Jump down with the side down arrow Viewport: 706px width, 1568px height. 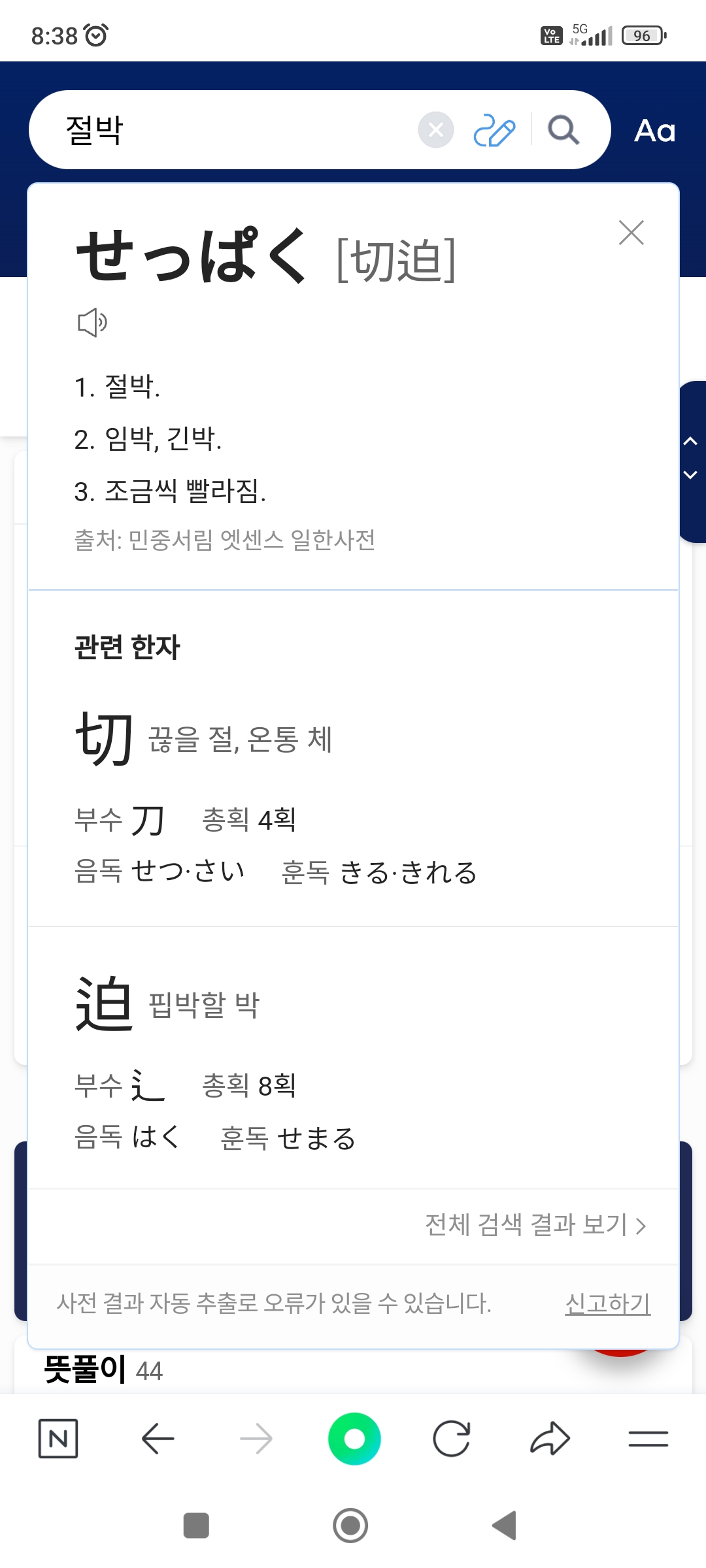pos(690,475)
